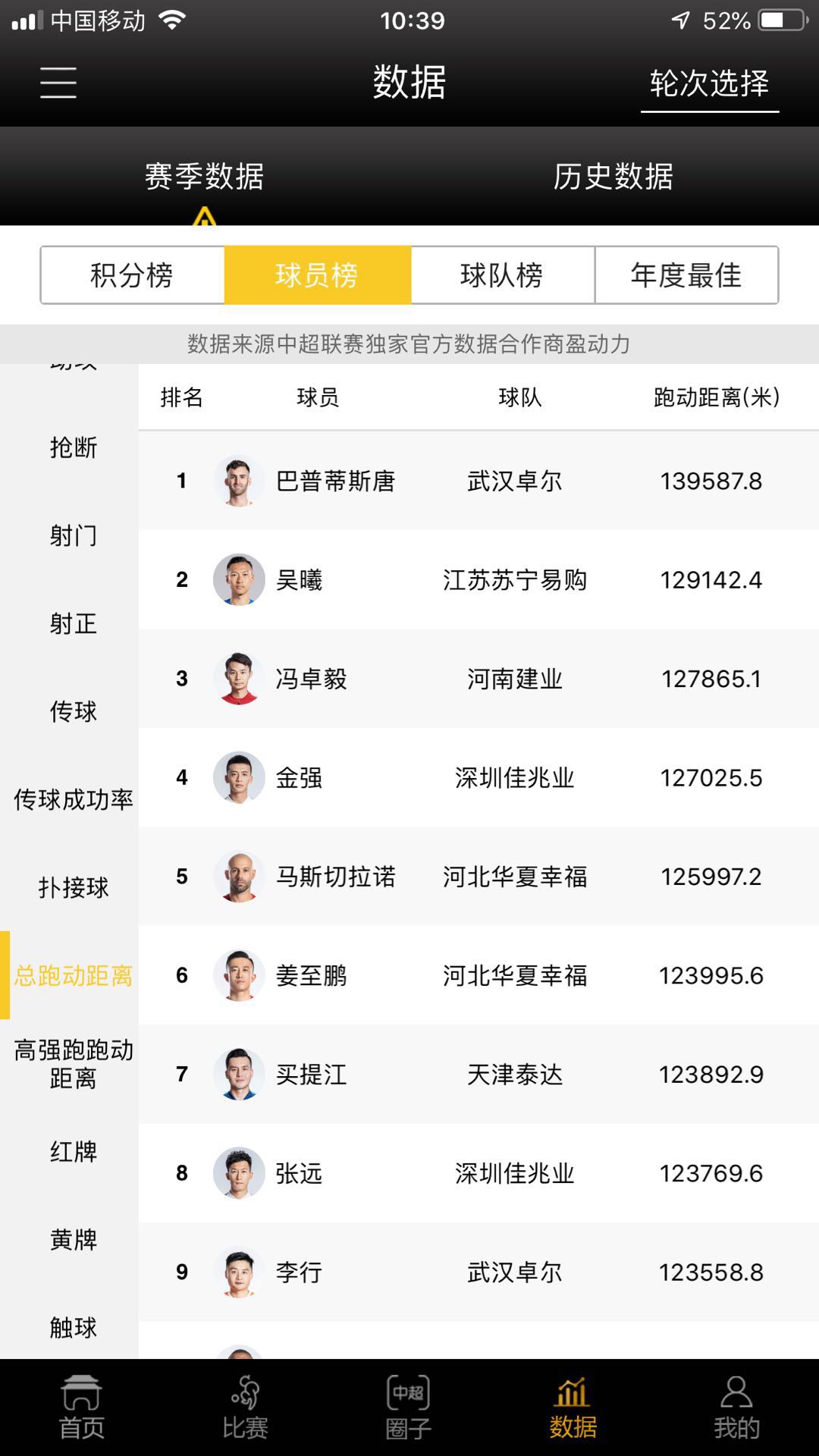Open player 巴普蒂斯唐 row
The height and width of the screenshot is (1456, 819).
pyautogui.click(x=479, y=481)
